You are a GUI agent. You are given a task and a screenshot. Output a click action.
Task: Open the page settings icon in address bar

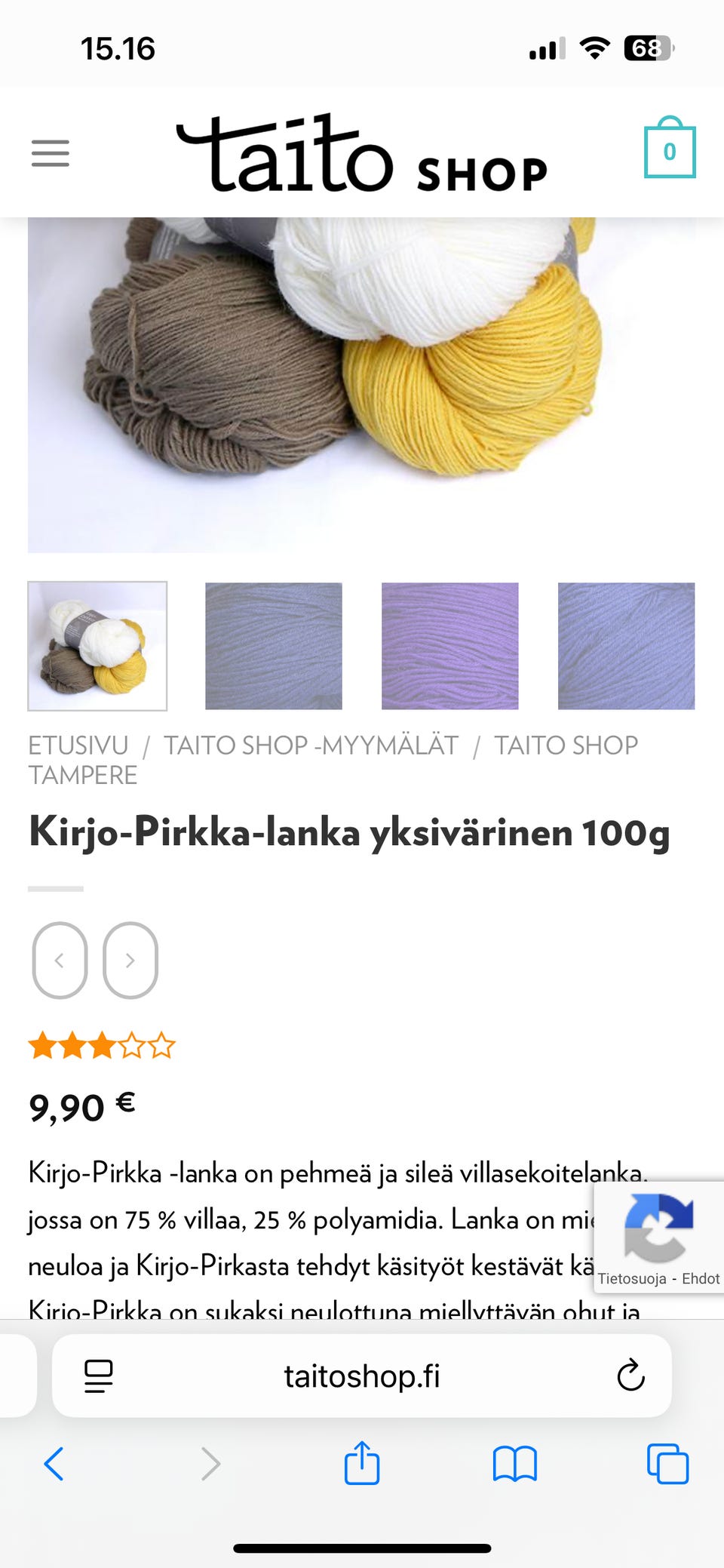click(98, 1376)
